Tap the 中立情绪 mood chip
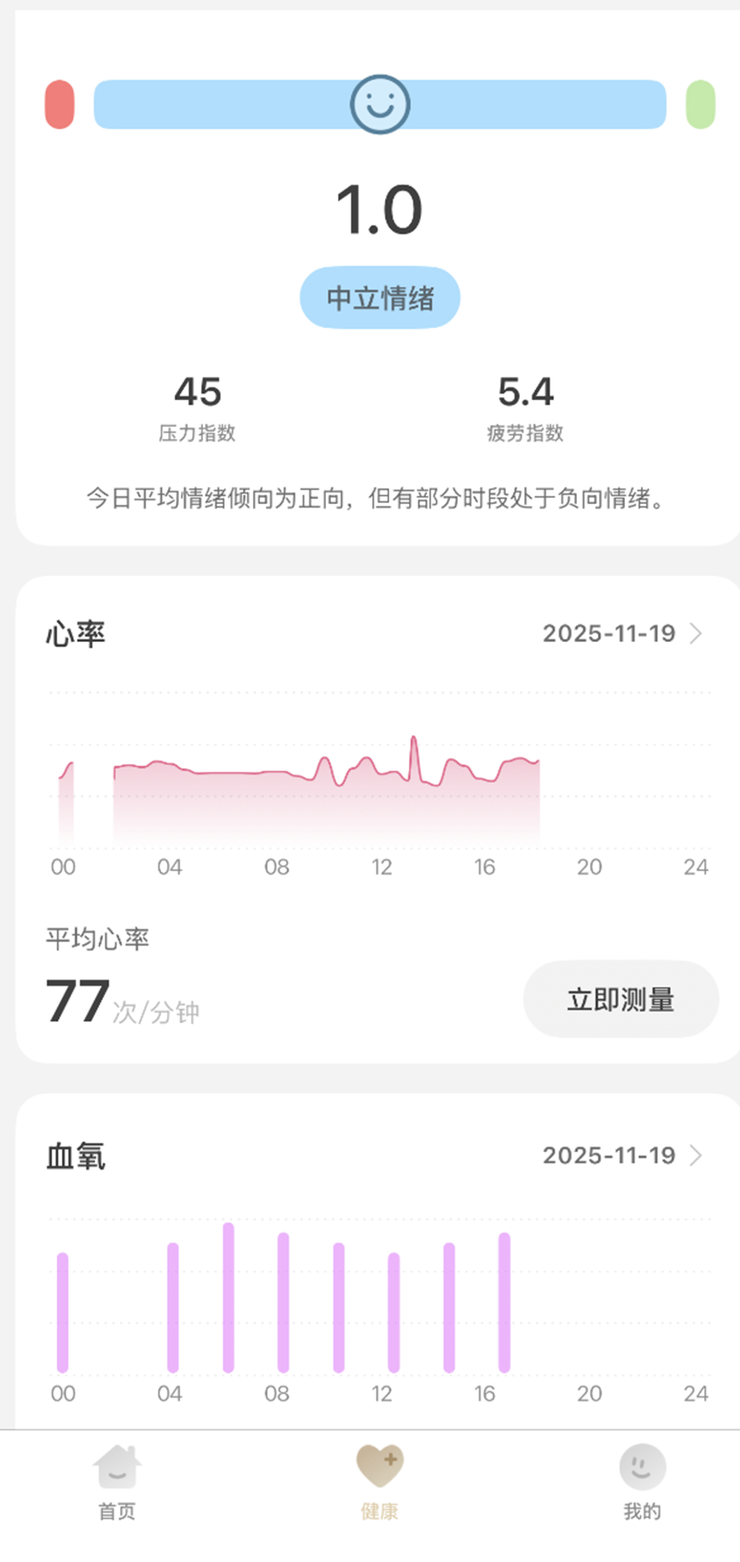The height and width of the screenshot is (1562, 740). (380, 296)
